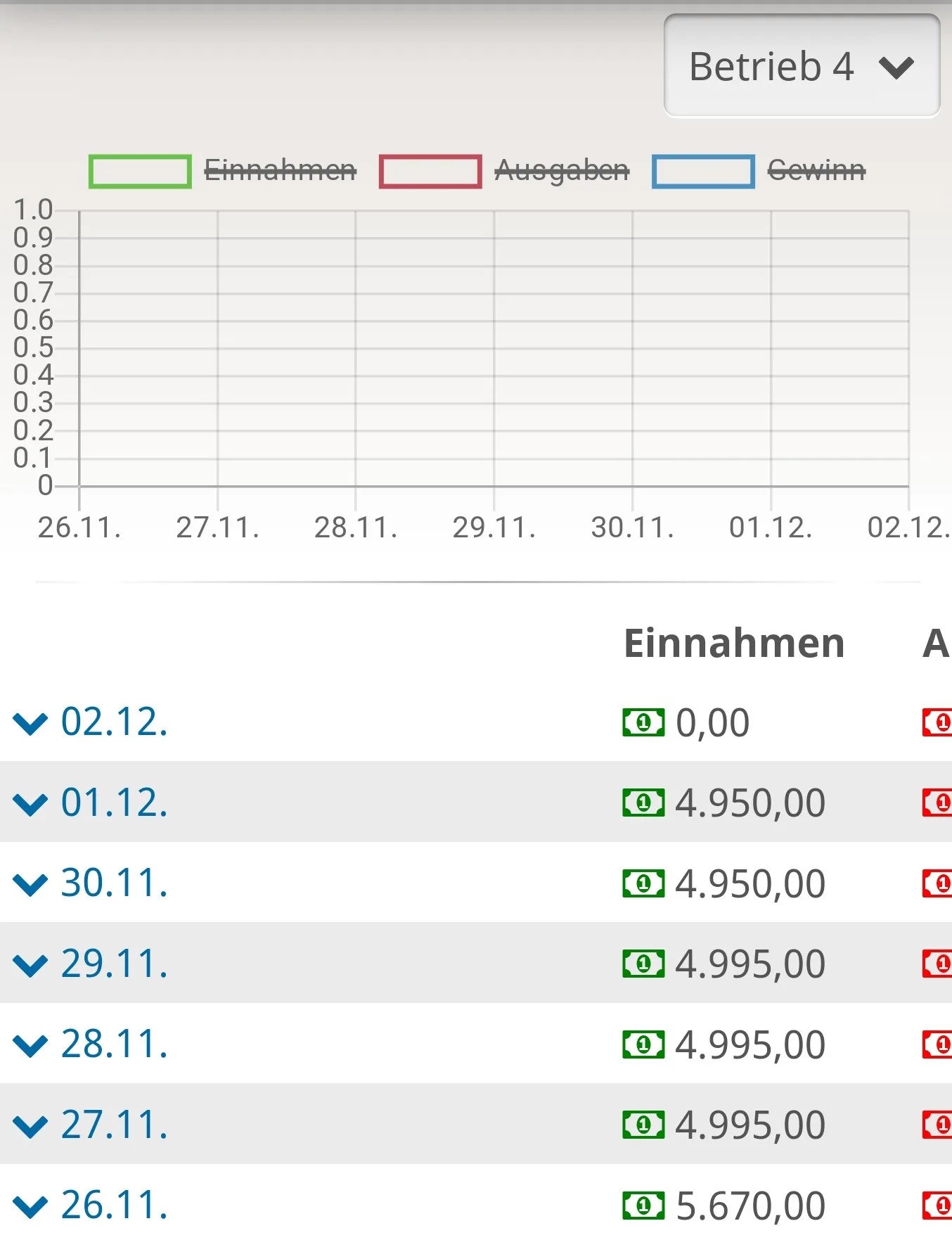Toggle Einnahmen series in chart legend
The width and height of the screenshot is (952, 1240).
click(223, 171)
